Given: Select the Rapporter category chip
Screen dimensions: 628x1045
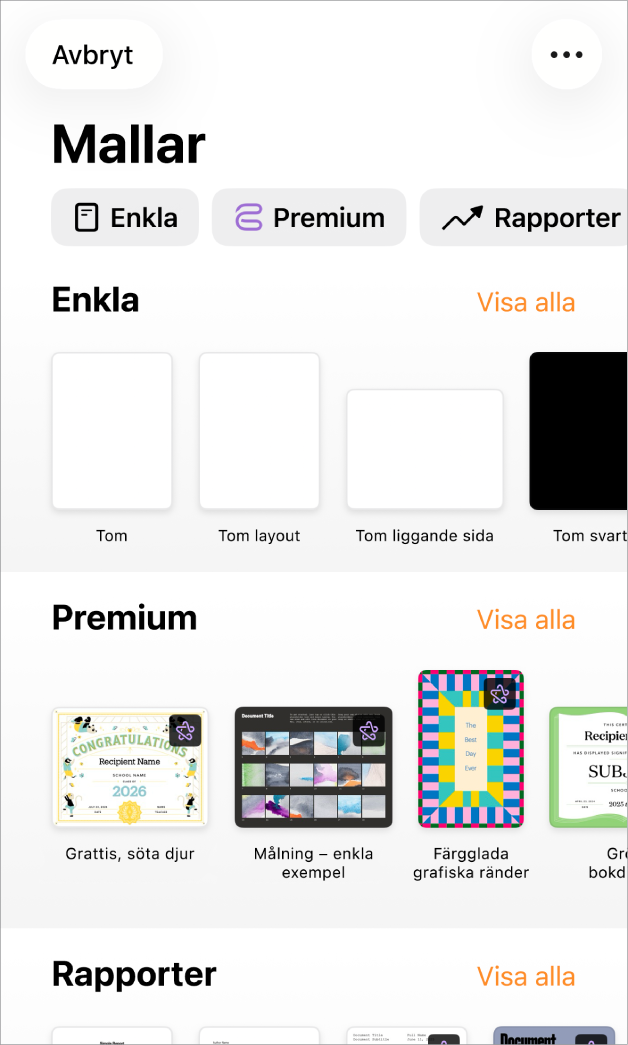Looking at the screenshot, I should (x=523, y=217).
